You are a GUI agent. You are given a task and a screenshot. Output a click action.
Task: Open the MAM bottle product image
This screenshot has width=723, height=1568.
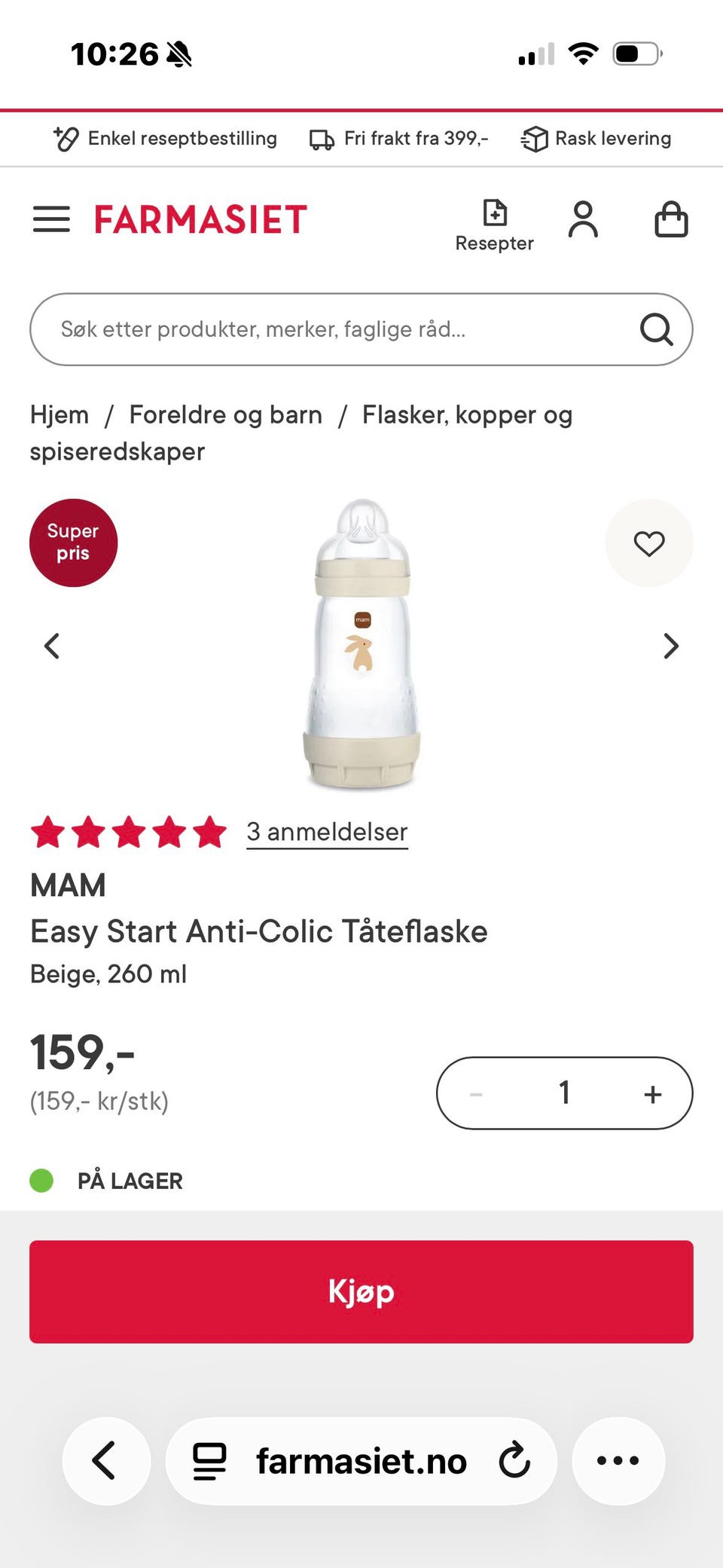pos(362,644)
